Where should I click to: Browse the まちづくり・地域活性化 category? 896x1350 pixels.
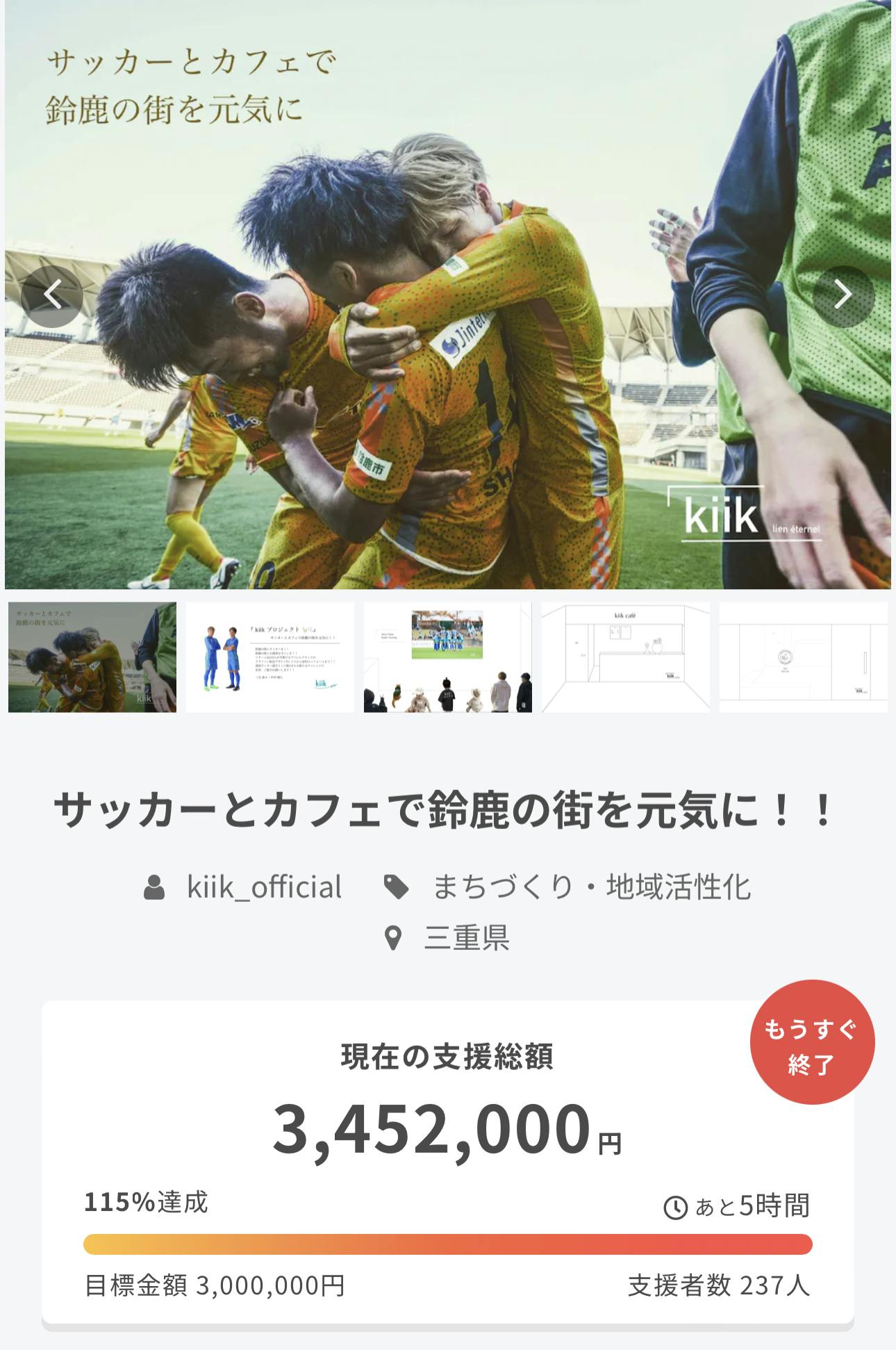(591, 887)
